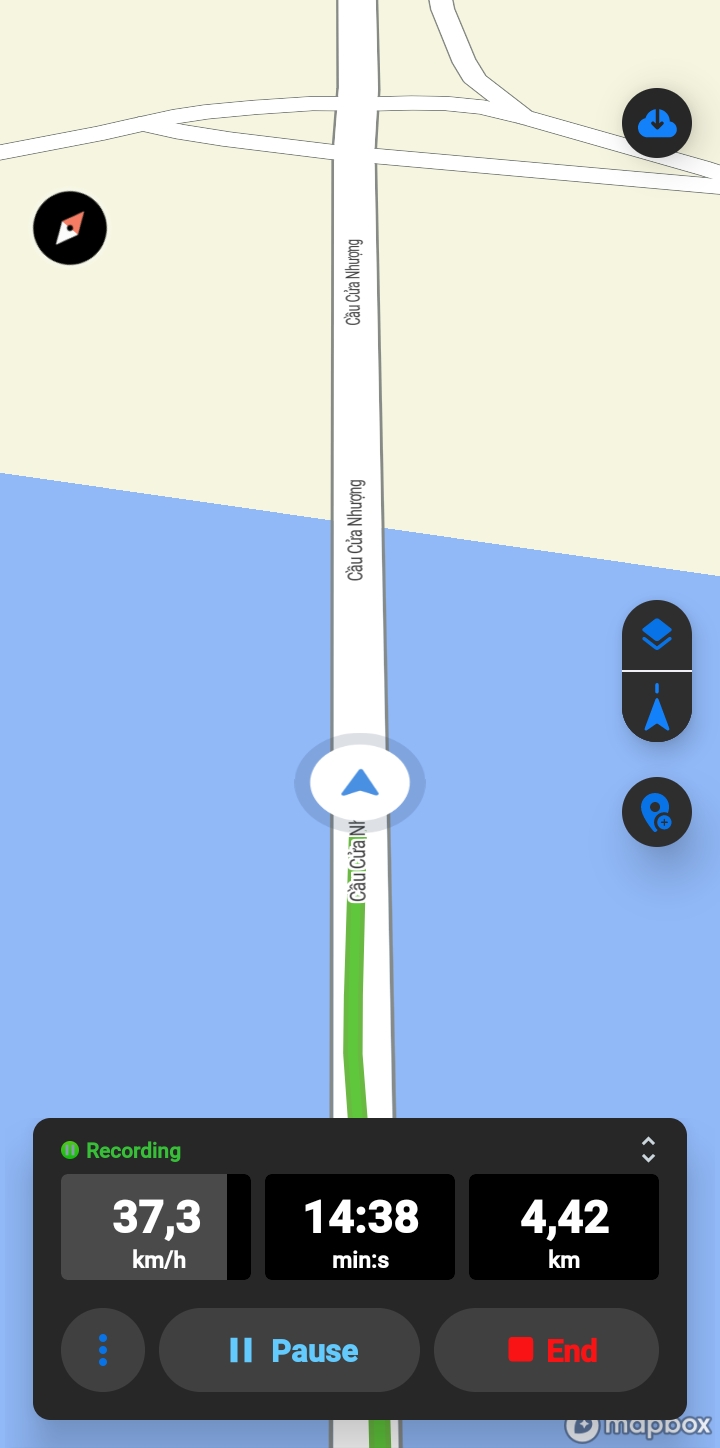720x1448 pixels.
Task: Add a waypoint with the pin icon
Action: [x=657, y=812]
